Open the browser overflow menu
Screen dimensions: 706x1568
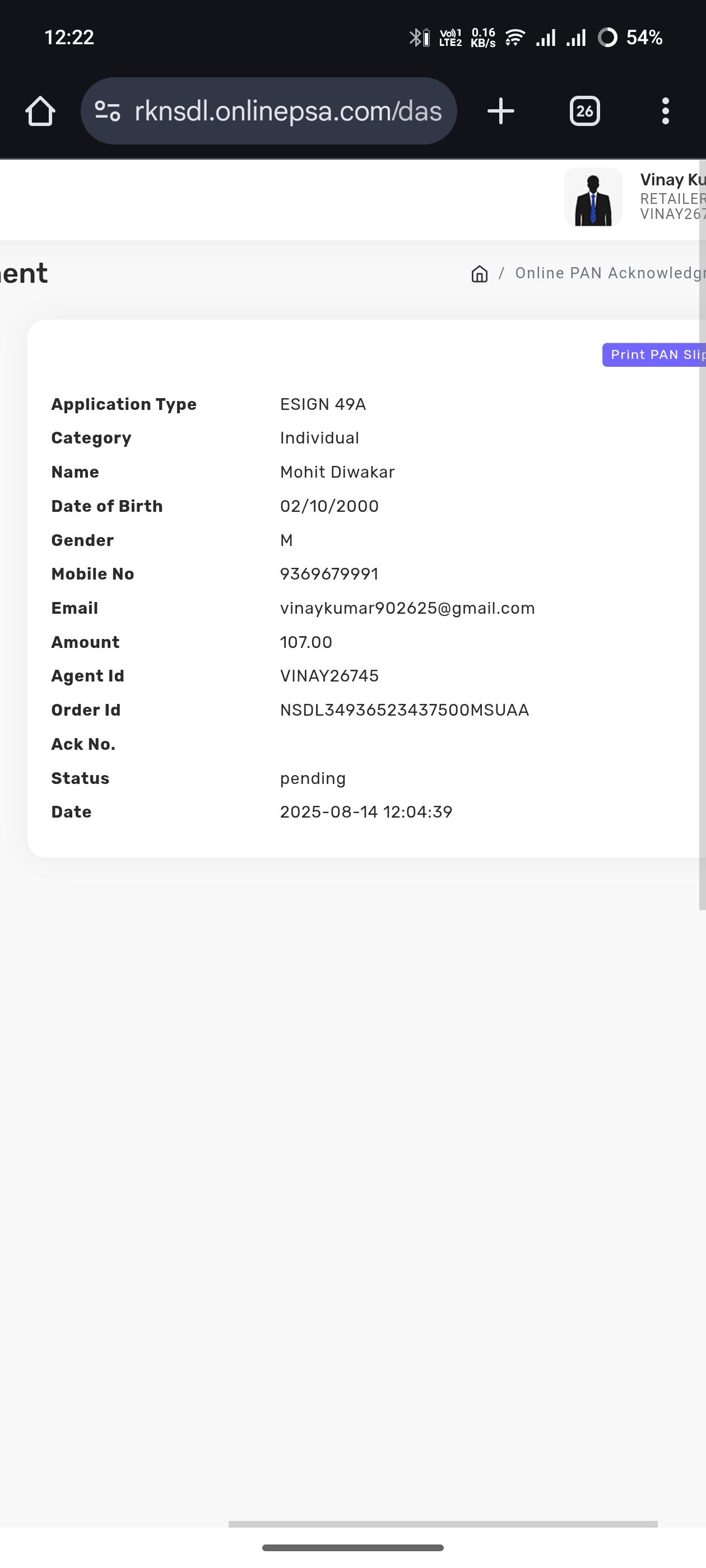[x=665, y=111]
